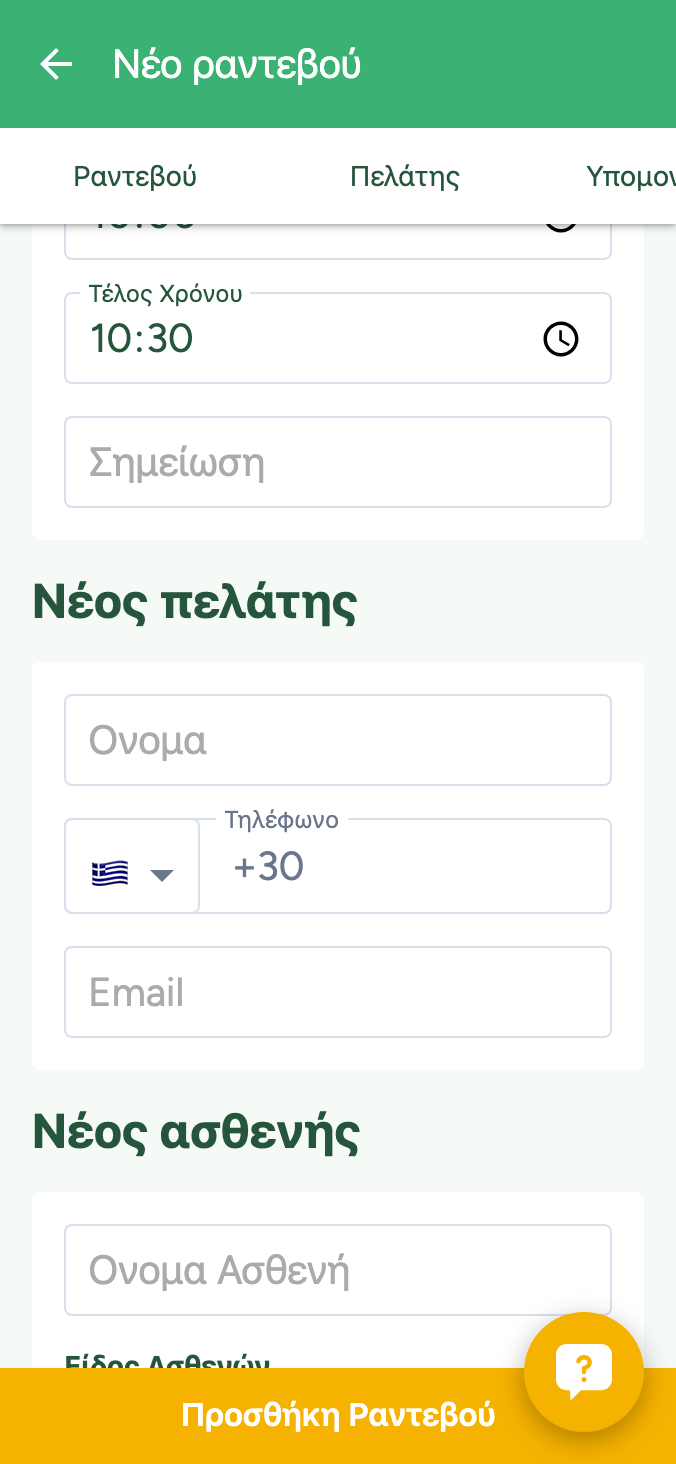Switch to the Πελάτης tab
Image resolution: width=676 pixels, height=1464 pixels.
point(405,177)
